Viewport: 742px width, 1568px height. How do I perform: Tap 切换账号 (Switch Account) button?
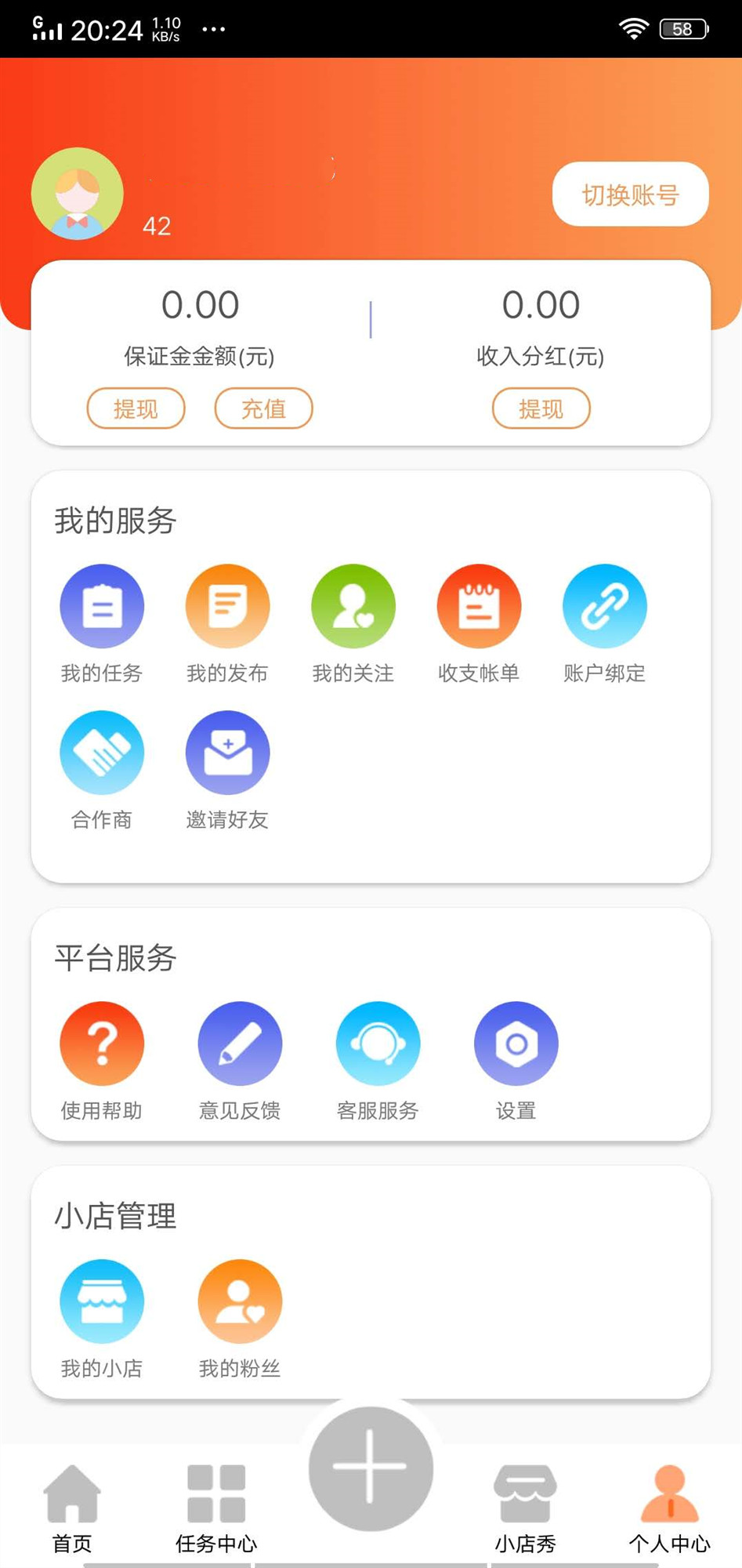pos(630,194)
